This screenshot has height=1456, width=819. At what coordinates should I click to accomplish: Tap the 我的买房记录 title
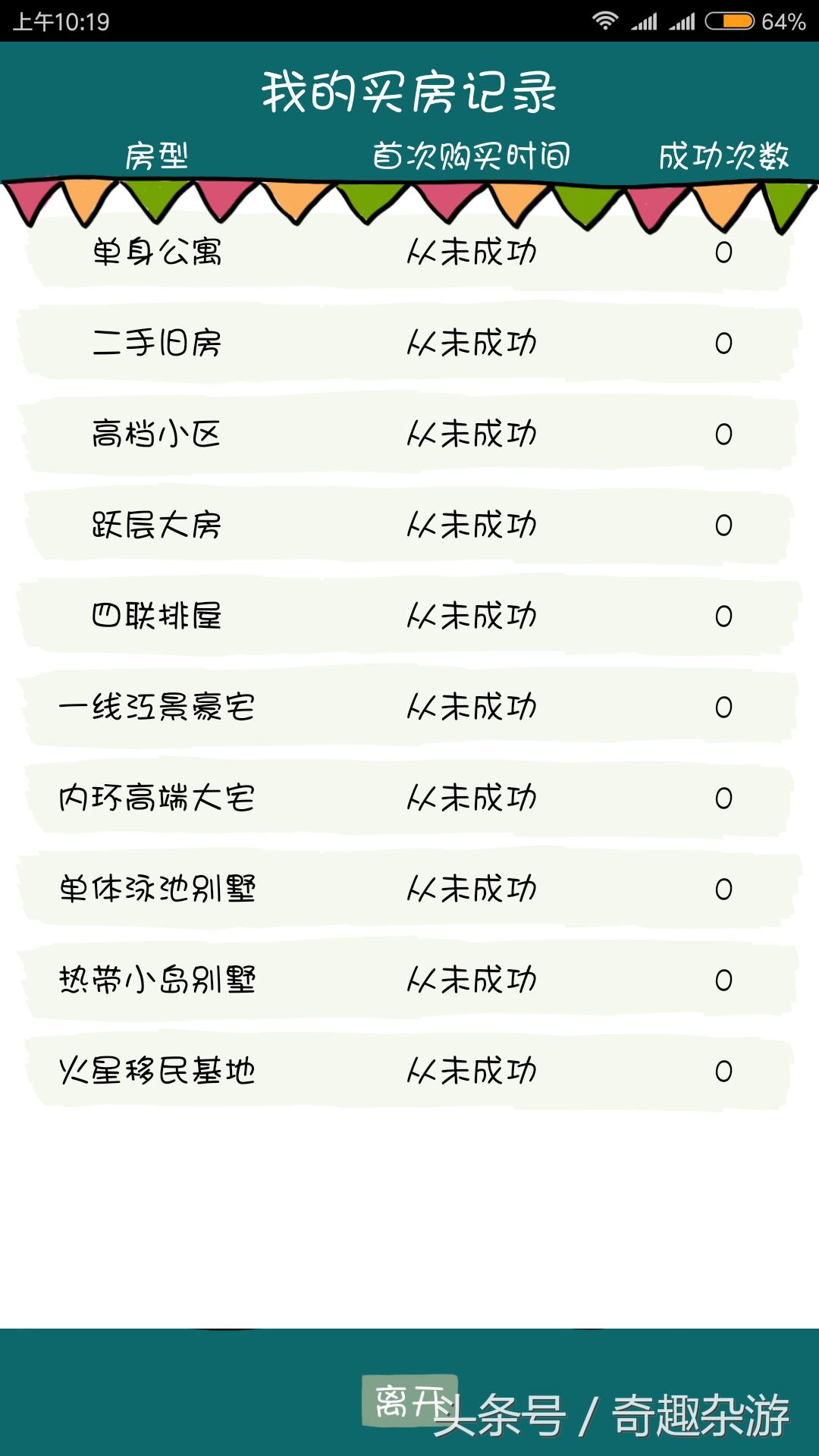409,91
